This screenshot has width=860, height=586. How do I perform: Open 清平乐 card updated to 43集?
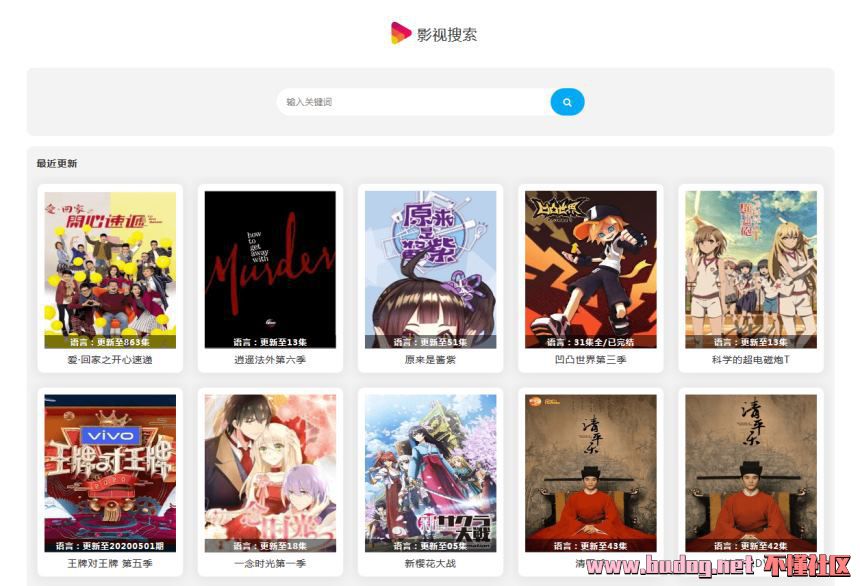(590, 473)
